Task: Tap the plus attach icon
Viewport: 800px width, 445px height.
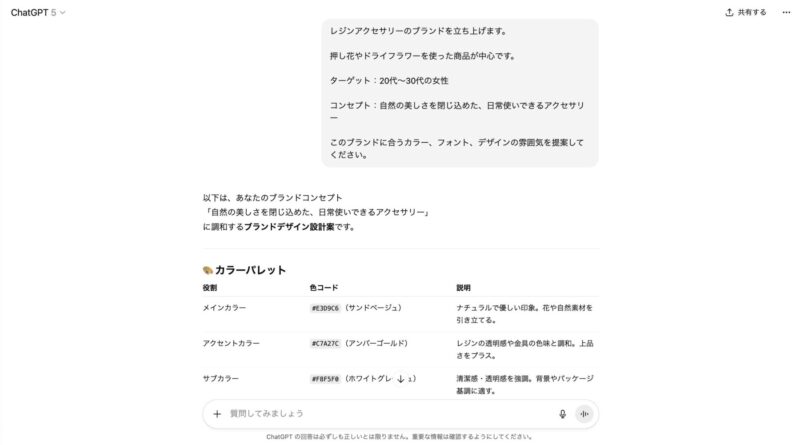Action: [217, 413]
